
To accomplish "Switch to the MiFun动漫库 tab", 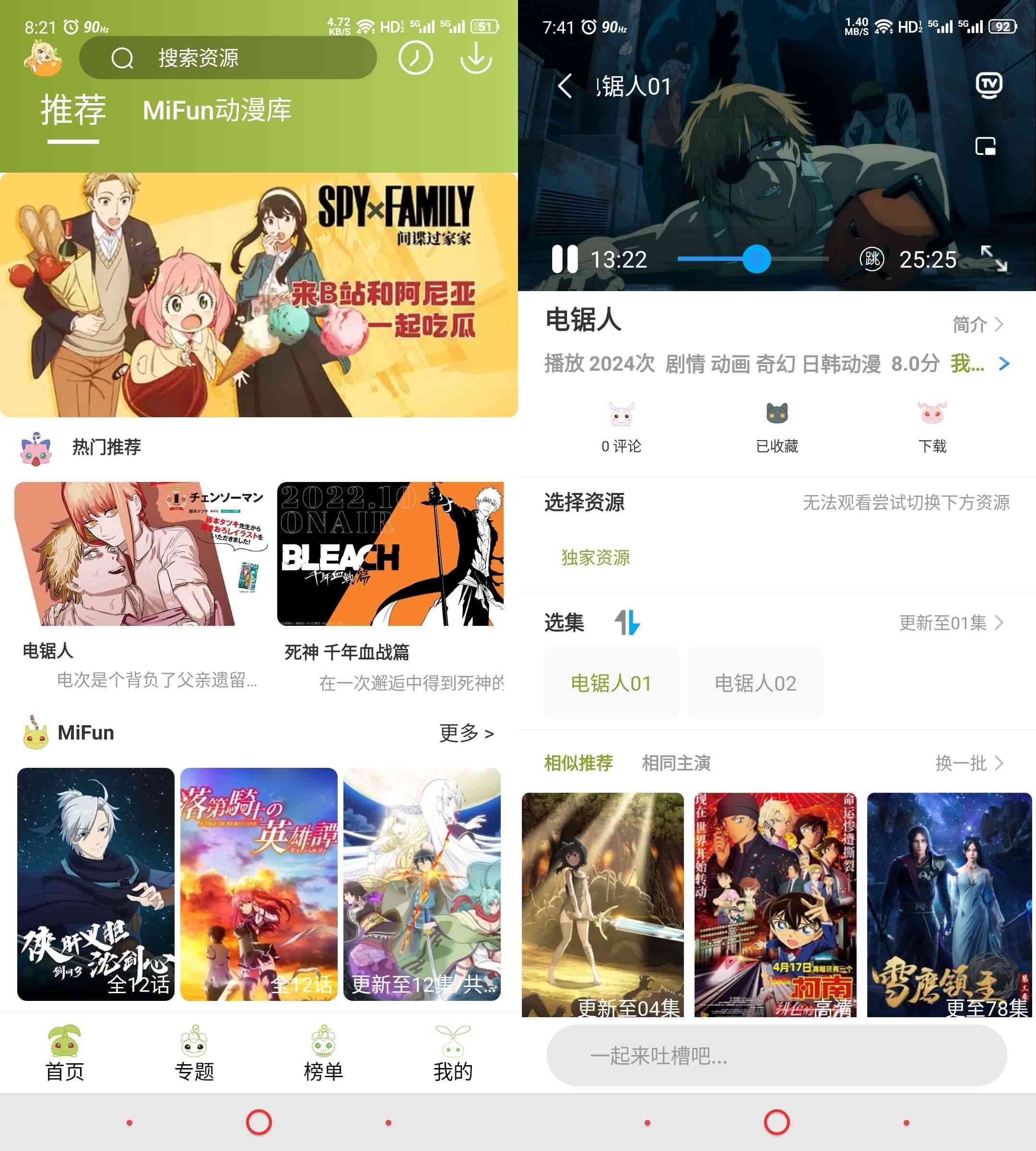I will pyautogui.click(x=217, y=110).
